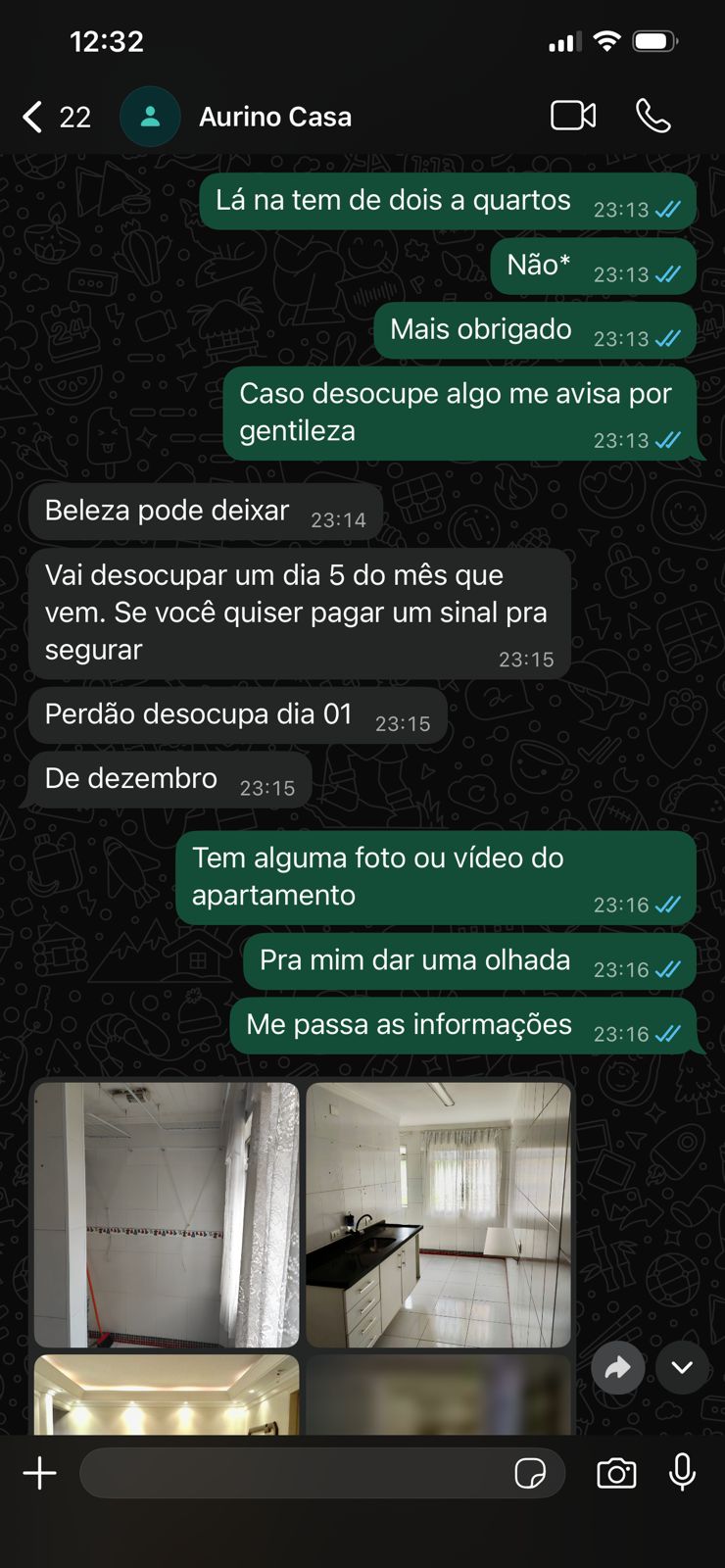Open Aurino Casa contact info

(x=274, y=117)
